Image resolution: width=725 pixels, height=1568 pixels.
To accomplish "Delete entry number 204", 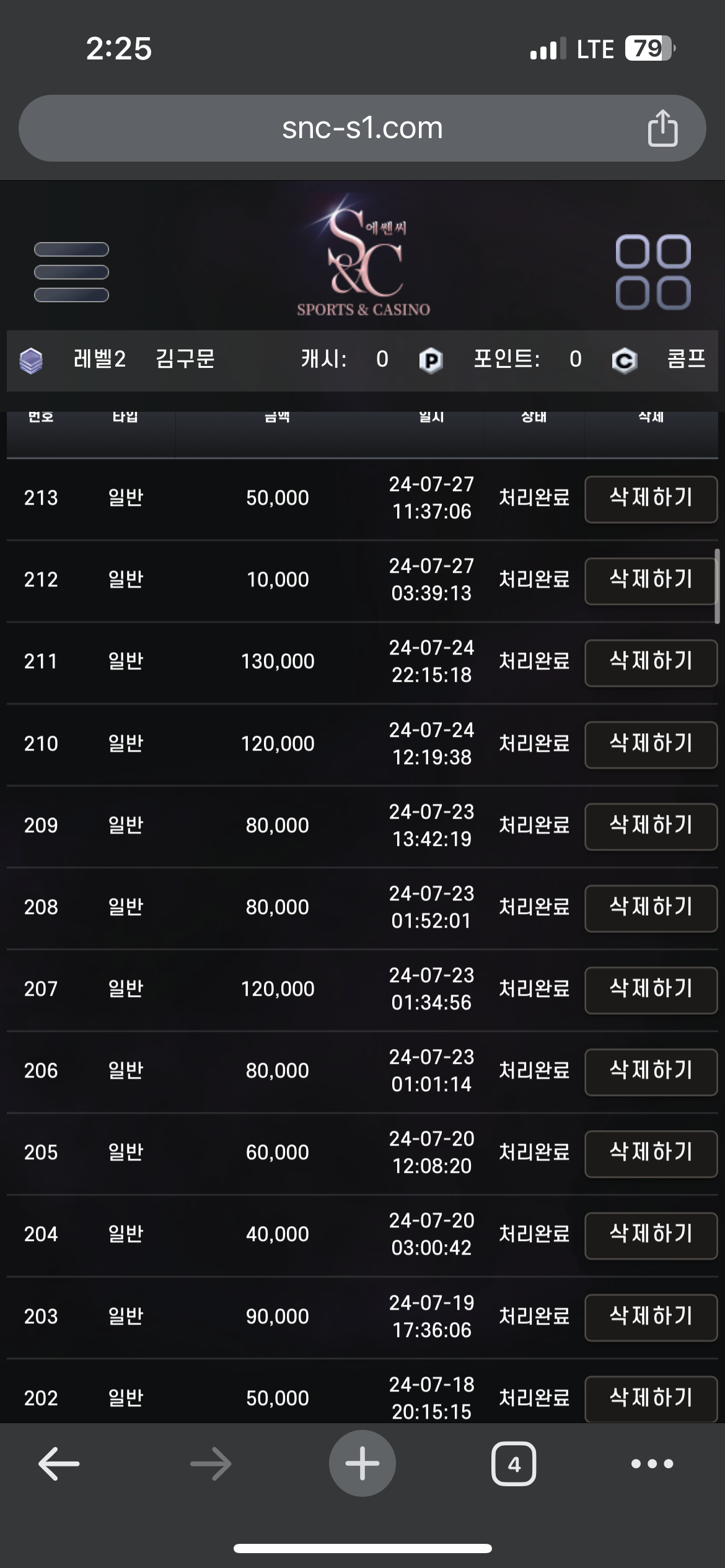I will click(651, 1235).
